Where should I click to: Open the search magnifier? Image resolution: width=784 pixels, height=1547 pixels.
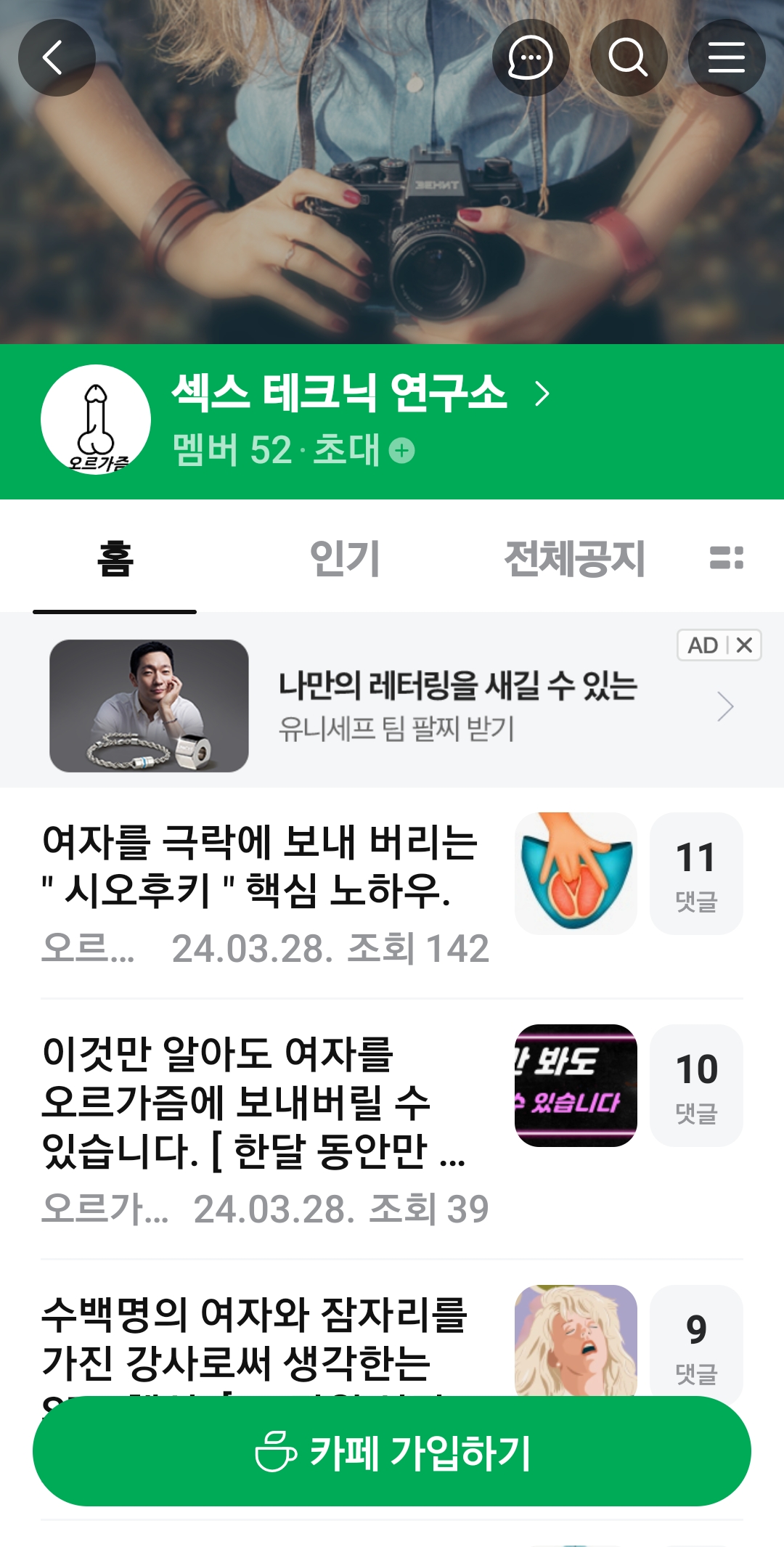(x=629, y=58)
